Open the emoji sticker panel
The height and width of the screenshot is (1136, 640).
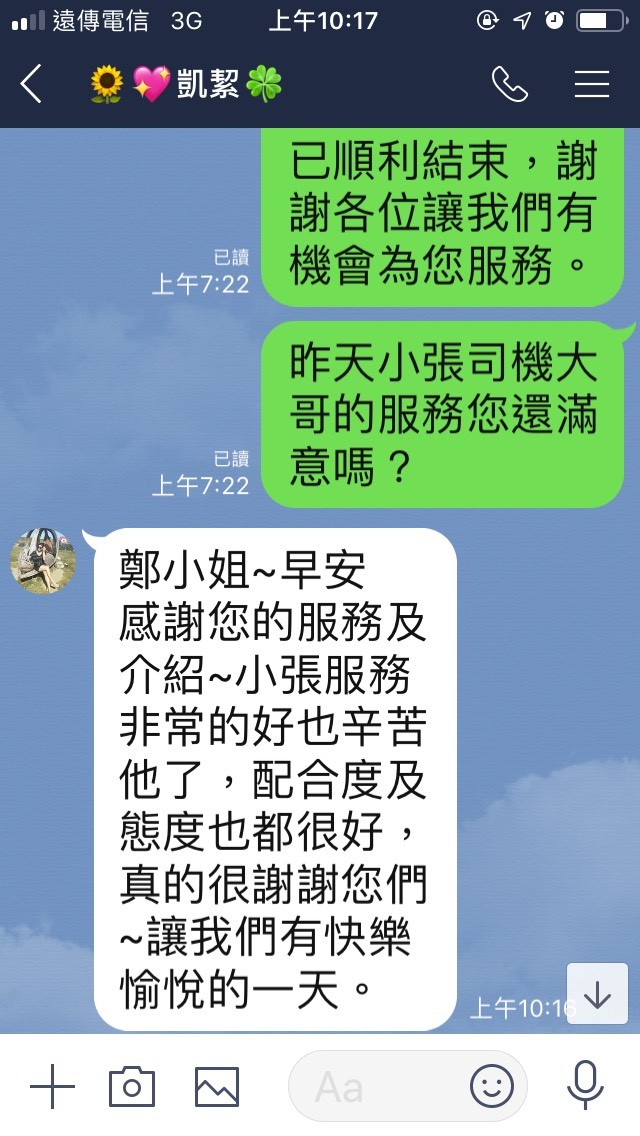(x=492, y=1086)
